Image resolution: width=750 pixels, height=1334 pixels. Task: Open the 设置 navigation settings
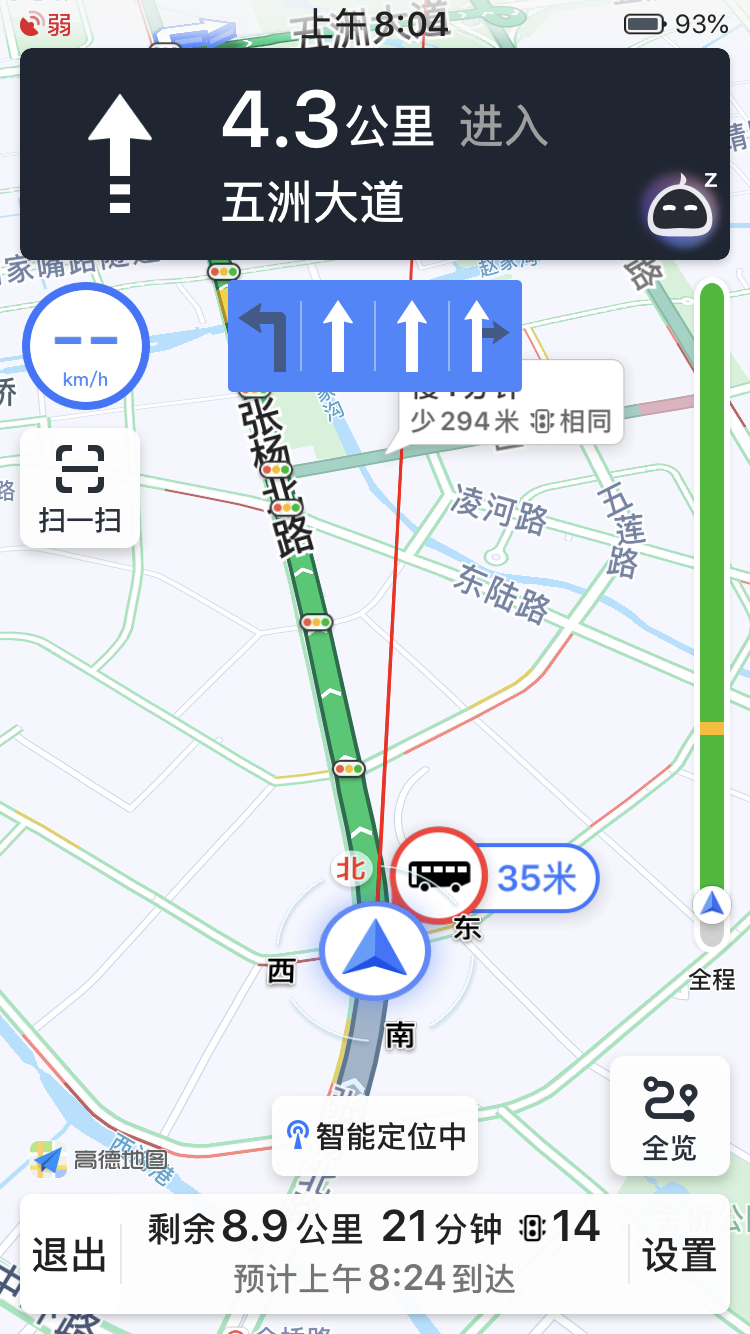(679, 1254)
